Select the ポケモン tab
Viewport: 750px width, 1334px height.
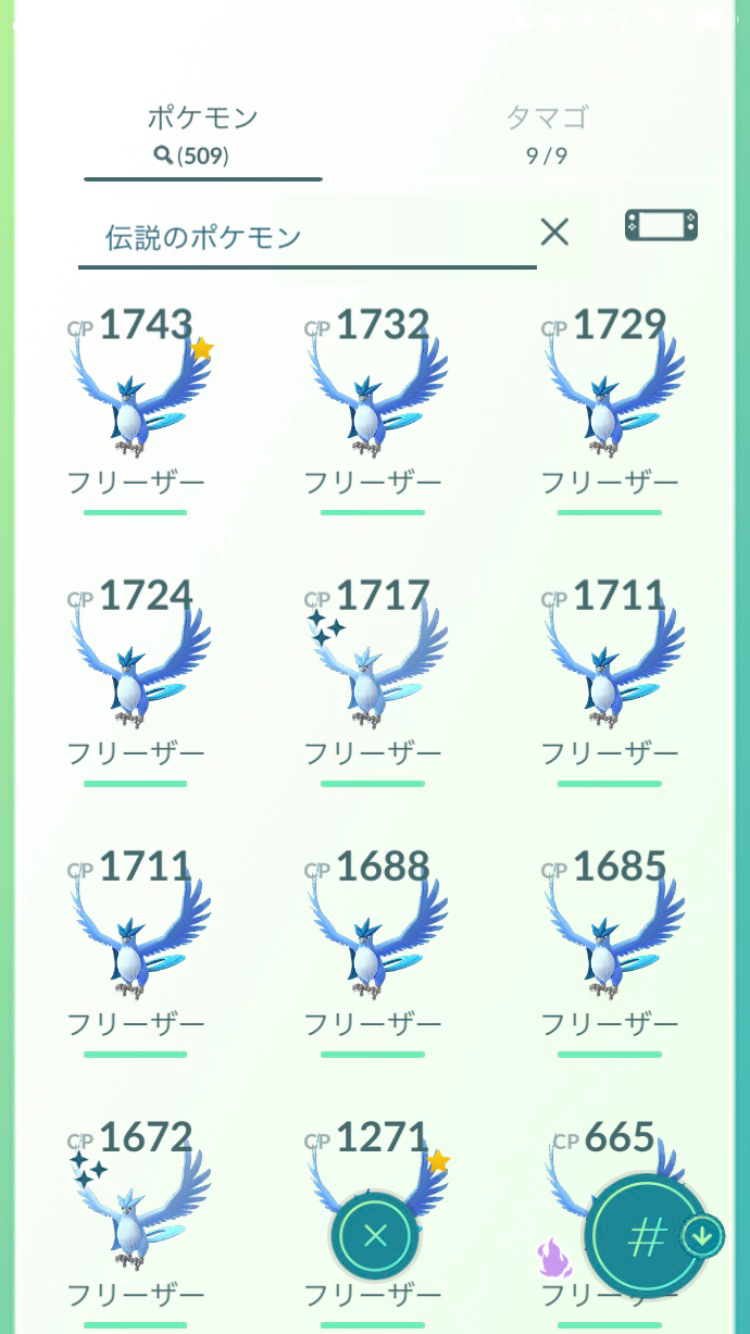click(x=203, y=132)
